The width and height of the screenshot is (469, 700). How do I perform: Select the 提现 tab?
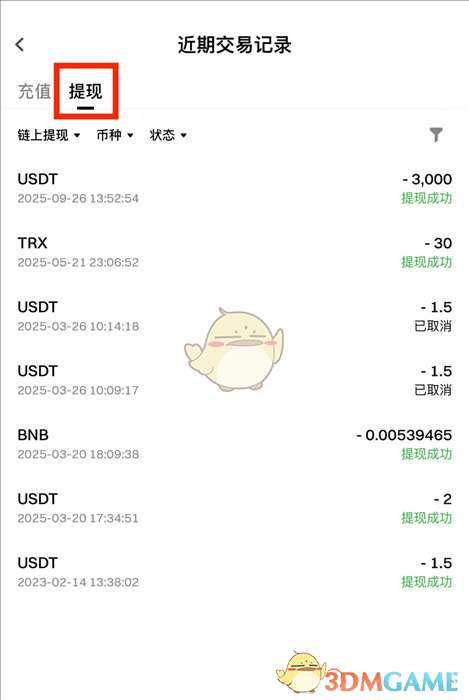pos(86,92)
